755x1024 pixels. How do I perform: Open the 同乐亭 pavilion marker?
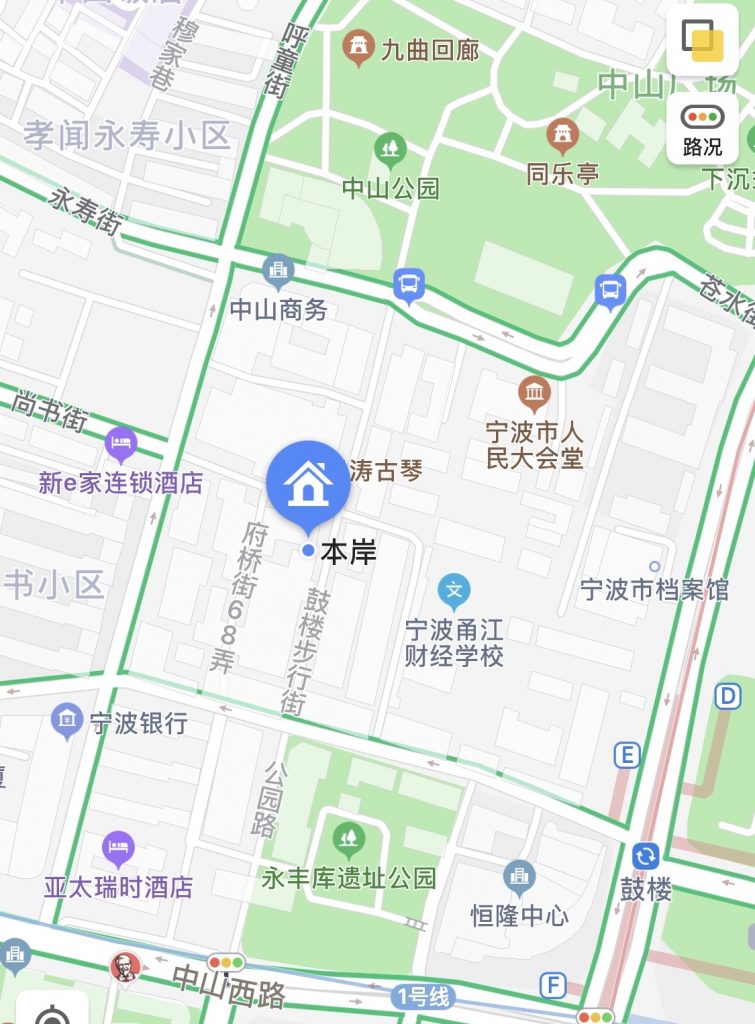562,136
